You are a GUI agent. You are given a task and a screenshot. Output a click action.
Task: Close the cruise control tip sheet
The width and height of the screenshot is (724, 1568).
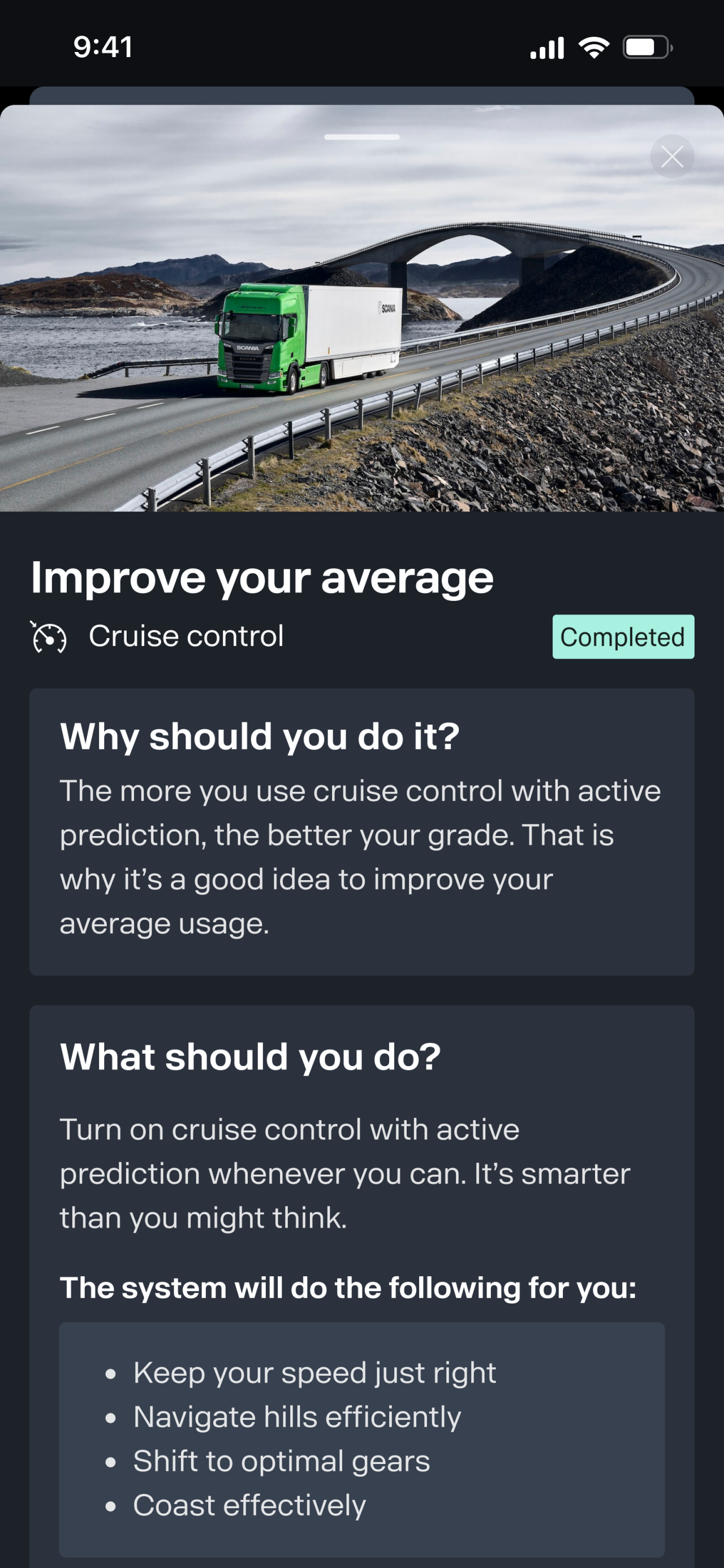click(671, 157)
